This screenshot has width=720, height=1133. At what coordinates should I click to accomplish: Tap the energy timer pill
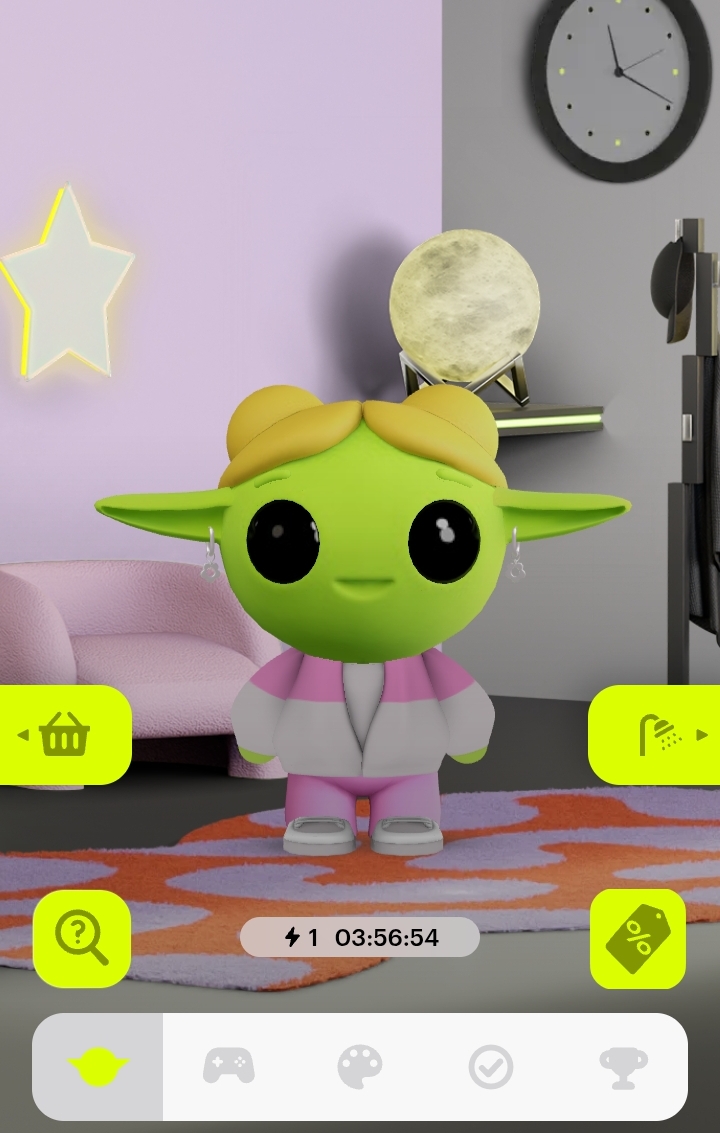(360, 937)
